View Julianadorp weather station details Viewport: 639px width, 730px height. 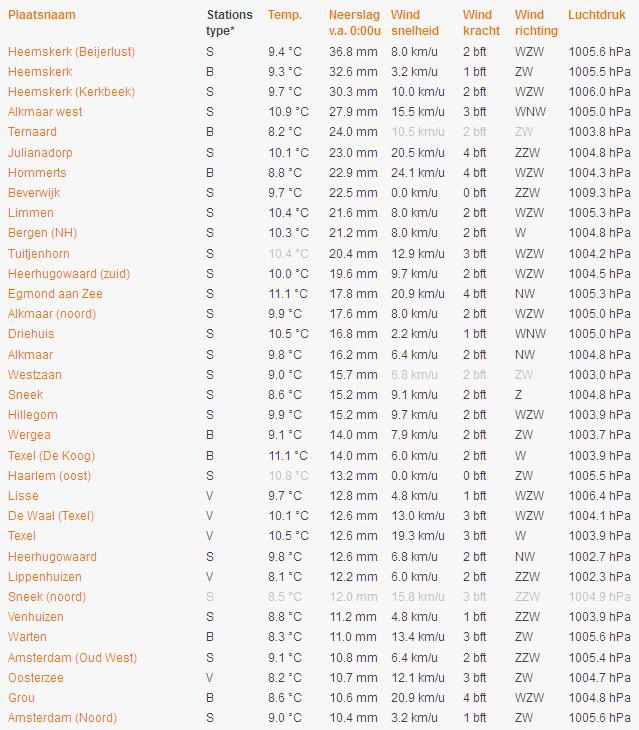[x=40, y=152]
